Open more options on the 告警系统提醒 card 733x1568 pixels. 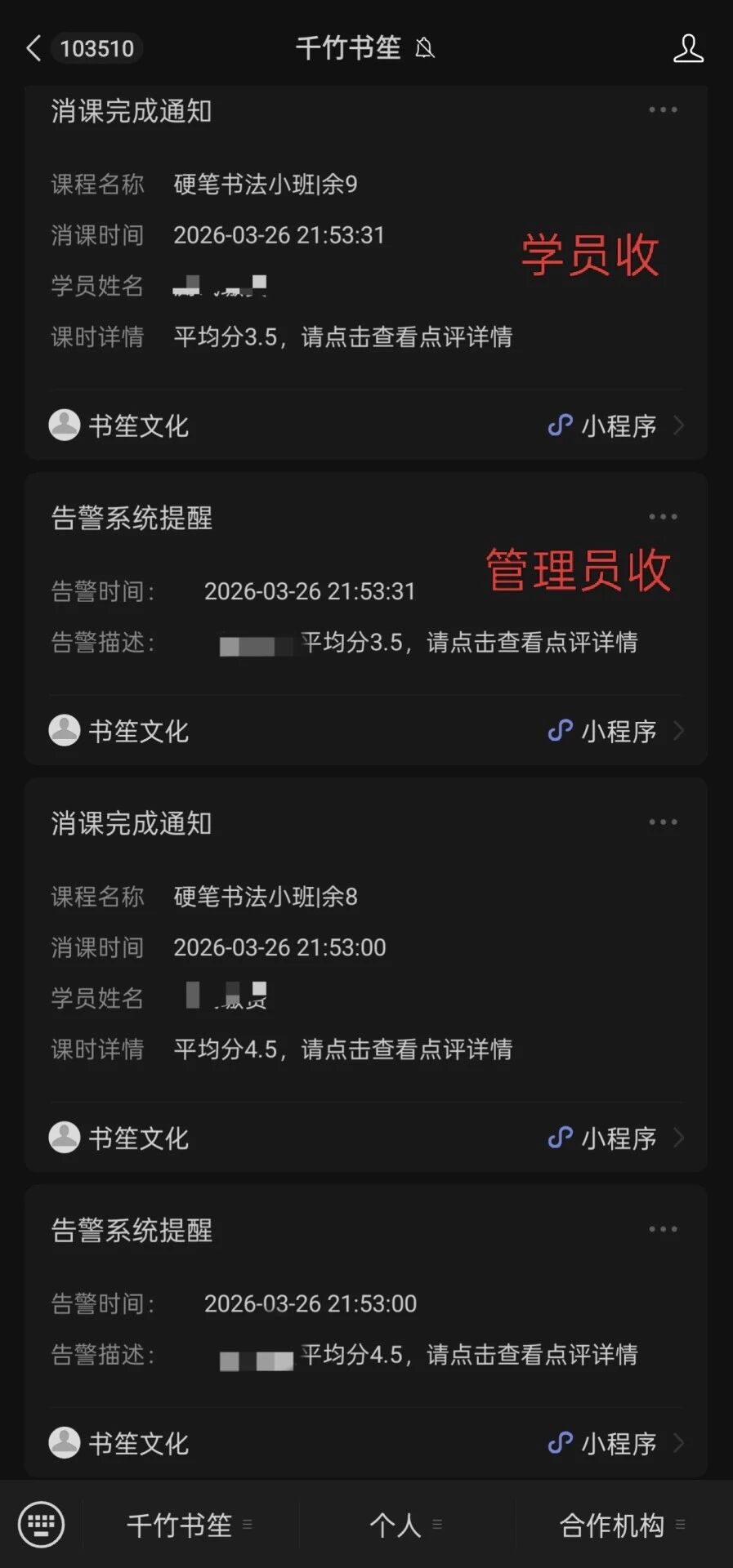(x=663, y=516)
